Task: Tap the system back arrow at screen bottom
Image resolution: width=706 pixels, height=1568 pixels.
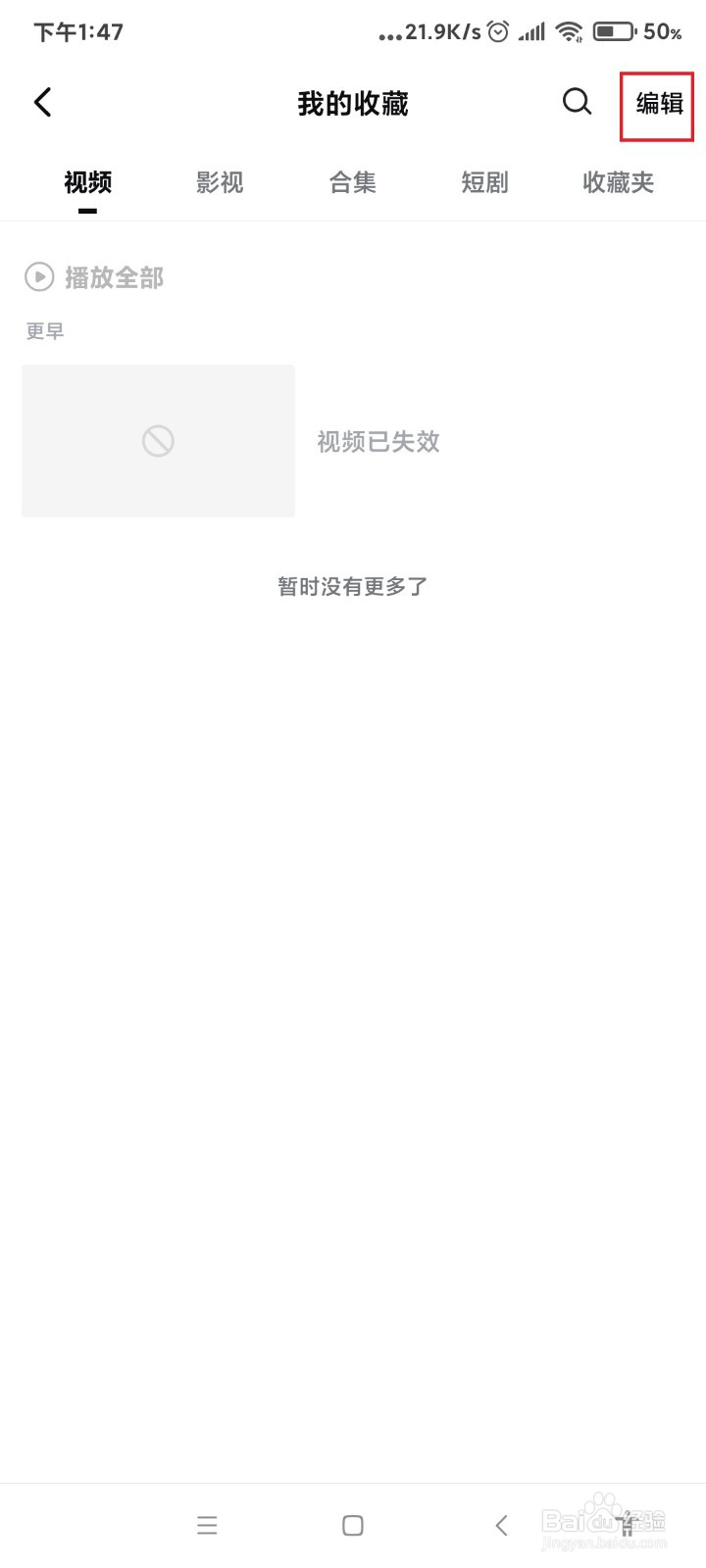Action: (x=501, y=1525)
